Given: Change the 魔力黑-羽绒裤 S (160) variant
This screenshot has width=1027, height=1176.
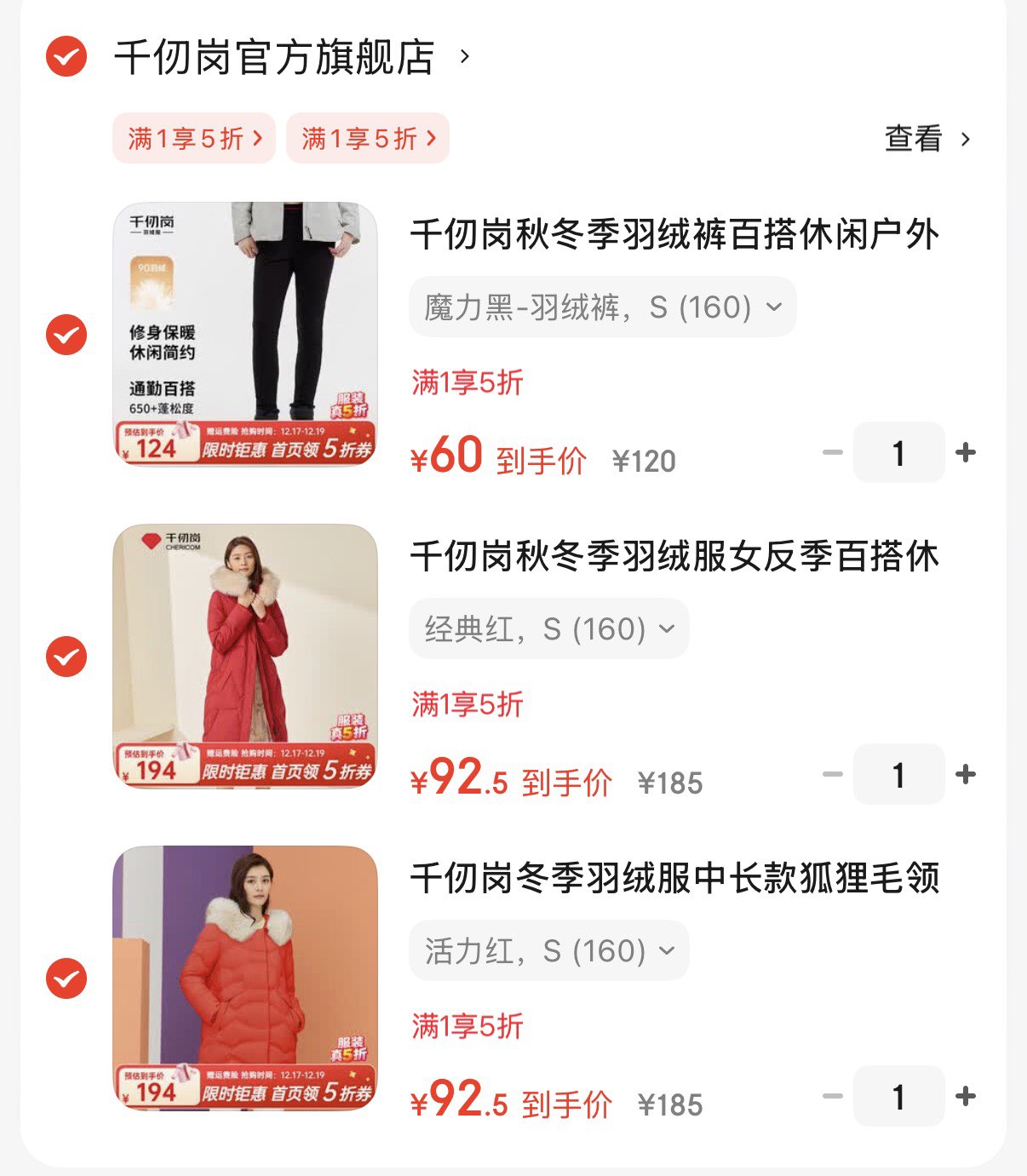Looking at the screenshot, I should [x=602, y=307].
